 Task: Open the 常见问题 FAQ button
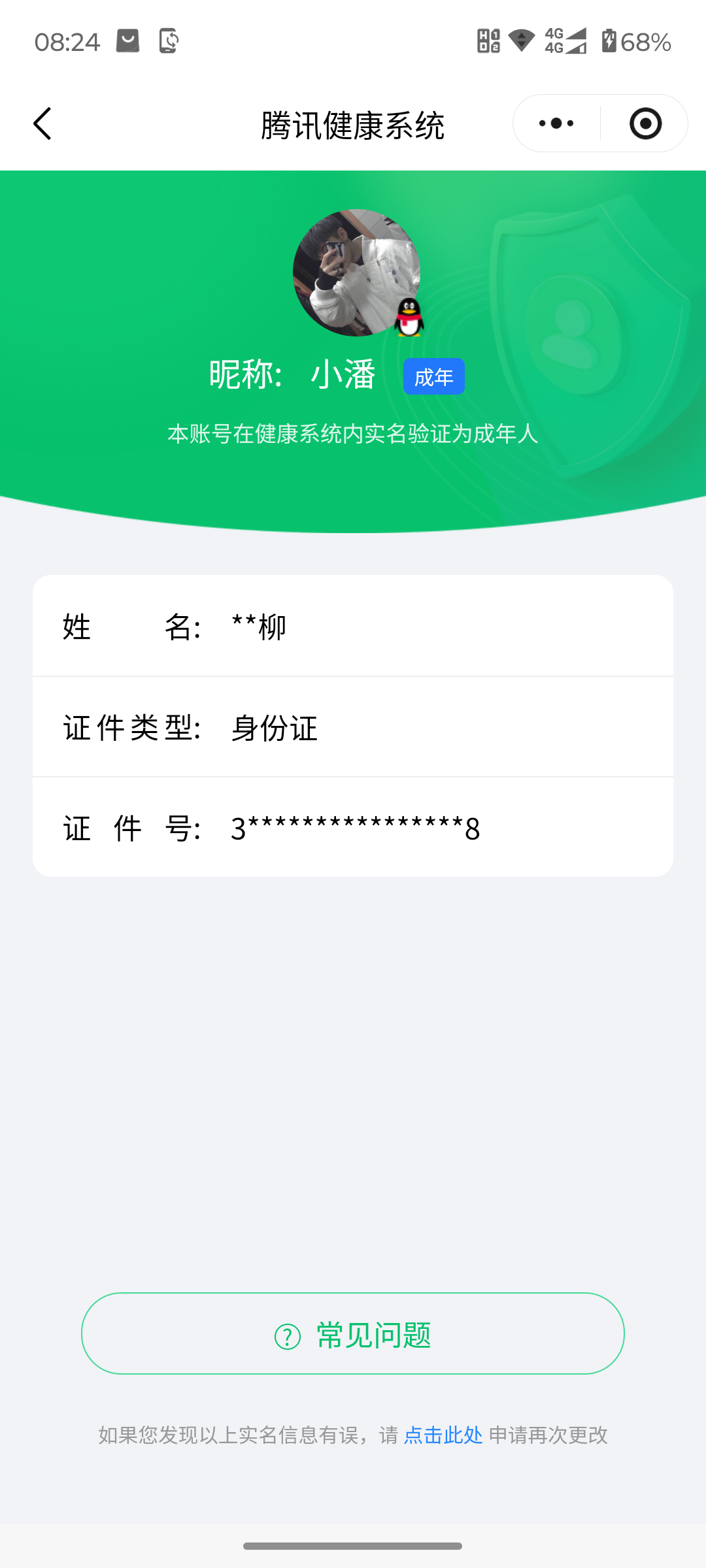coord(353,1333)
